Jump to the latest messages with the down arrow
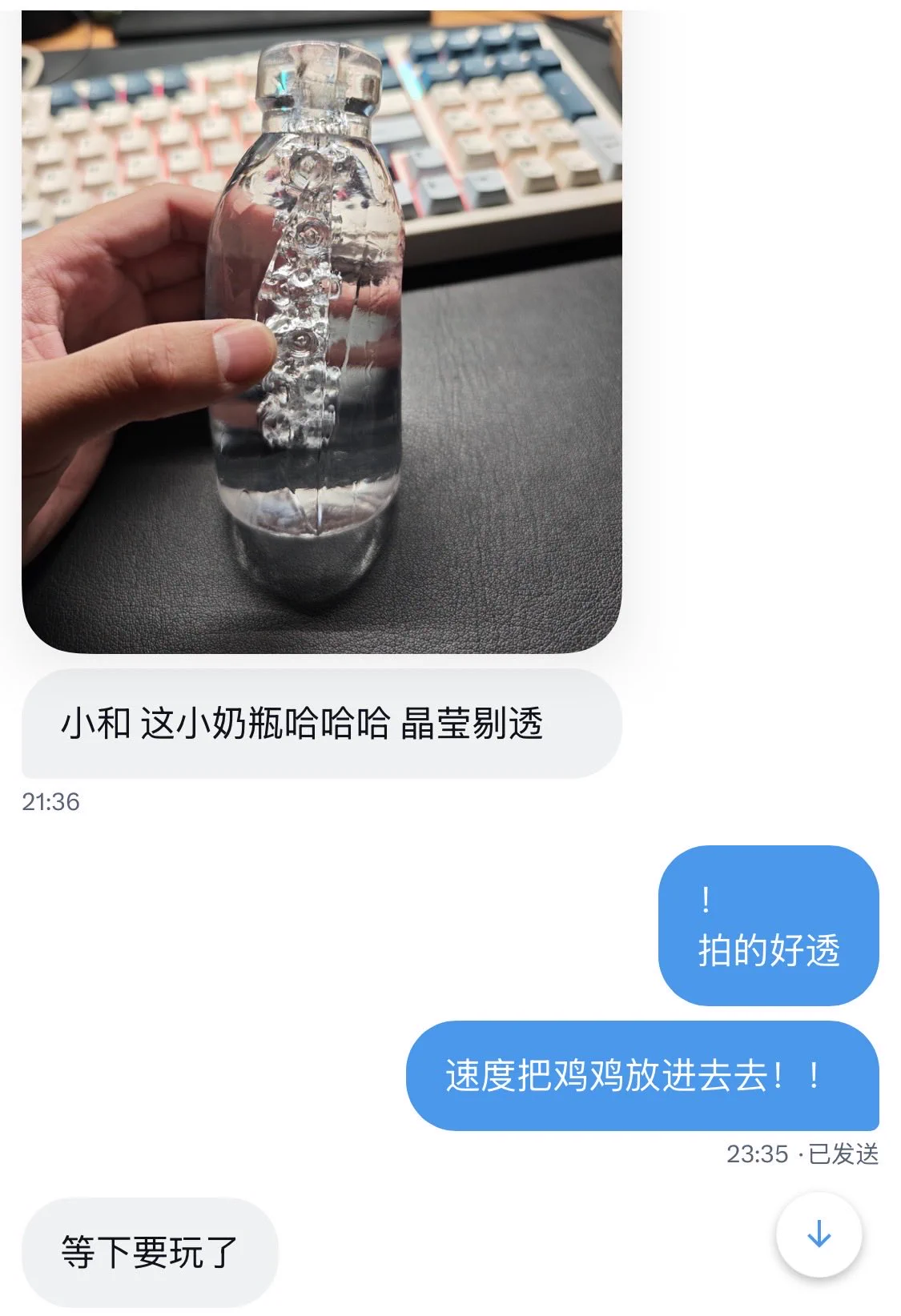The height and width of the screenshot is (1316, 901). click(819, 1234)
